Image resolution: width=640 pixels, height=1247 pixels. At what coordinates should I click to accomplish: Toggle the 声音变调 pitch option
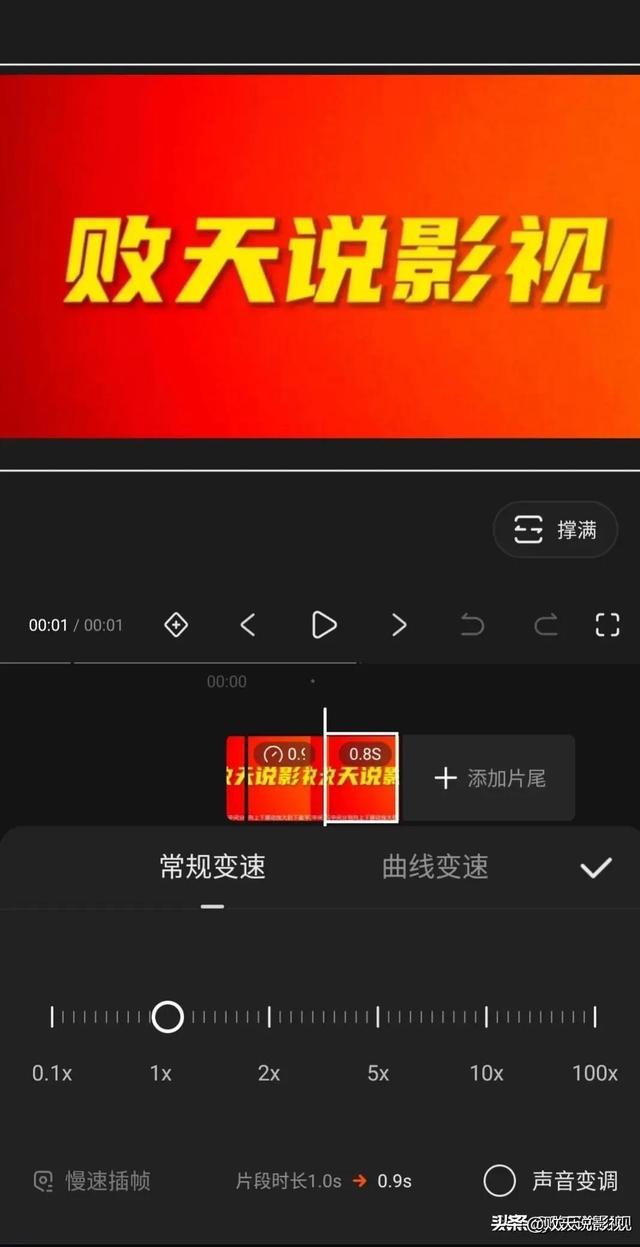500,1181
